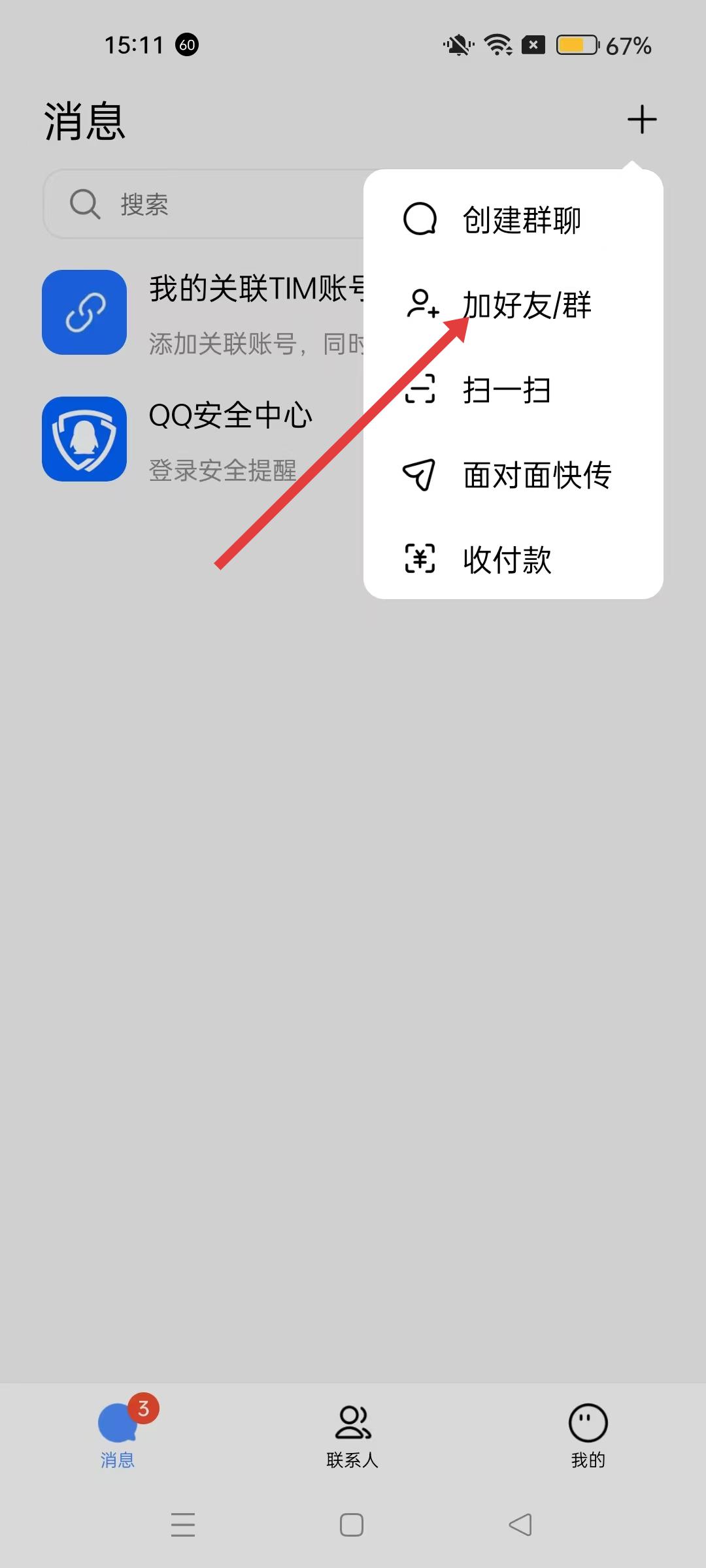Tap the plus icon in the header
706x1568 pixels.
[641, 120]
